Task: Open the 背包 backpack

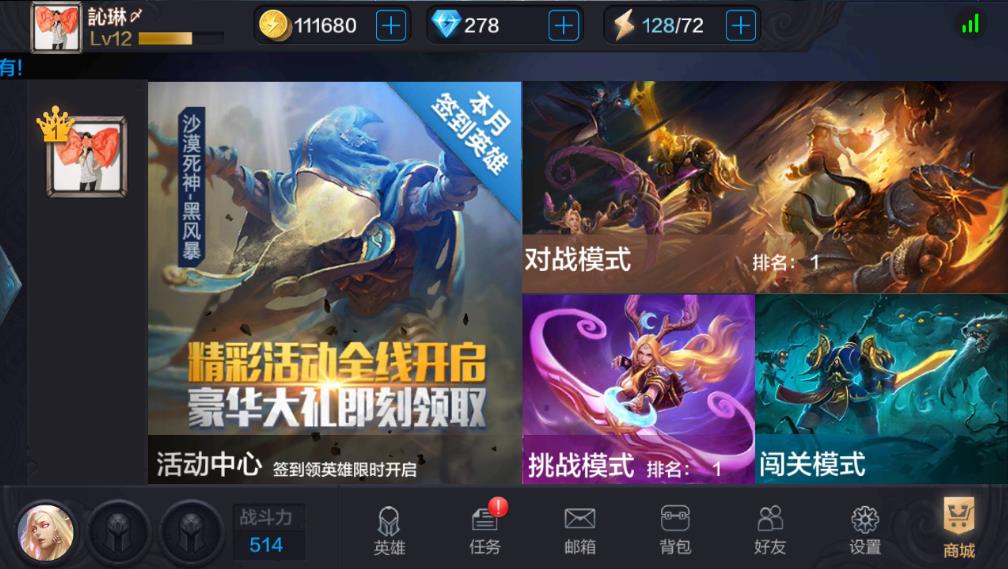Action: (675, 529)
